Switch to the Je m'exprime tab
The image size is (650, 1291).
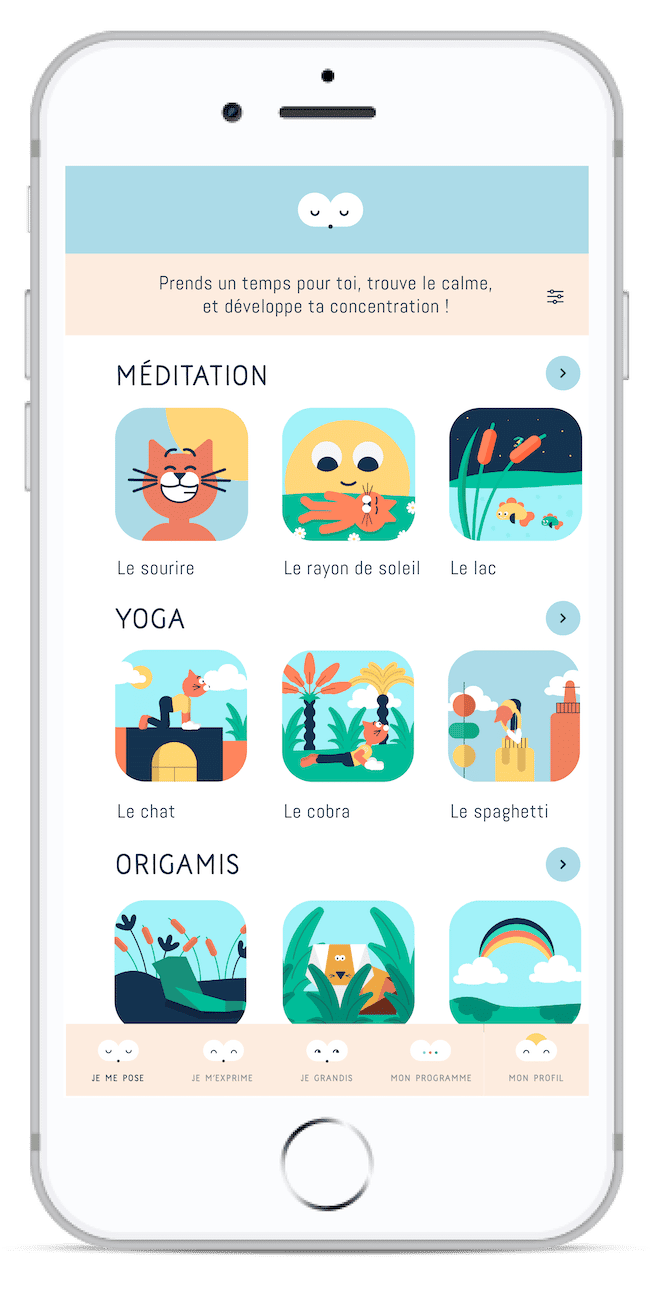point(222,1060)
